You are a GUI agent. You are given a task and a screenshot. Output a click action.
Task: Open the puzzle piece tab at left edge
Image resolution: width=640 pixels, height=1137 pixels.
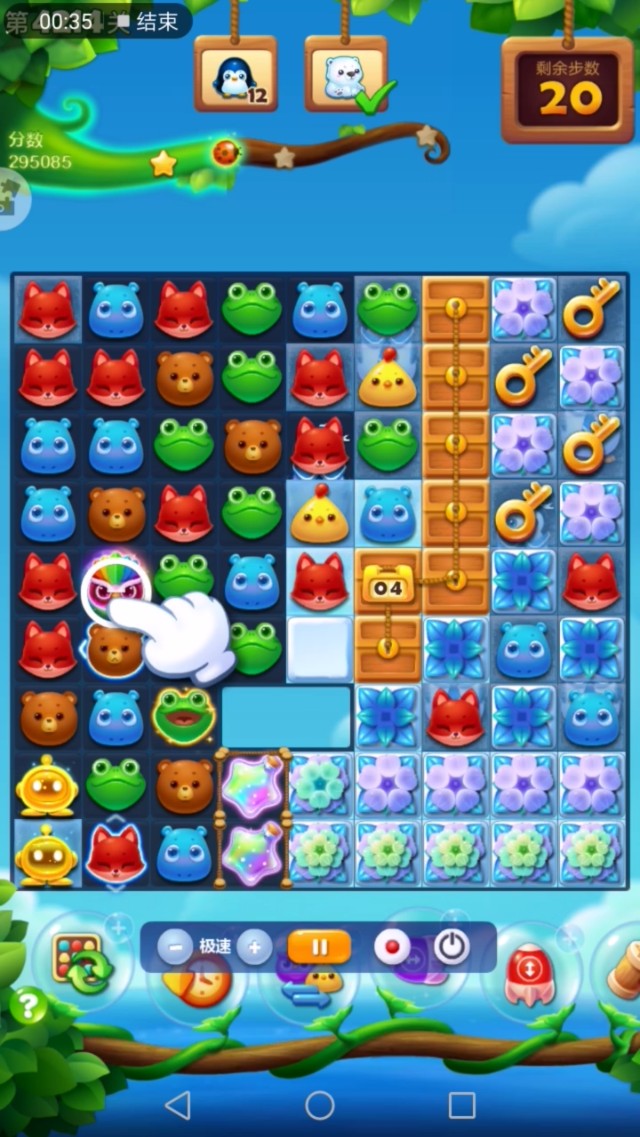[10, 197]
